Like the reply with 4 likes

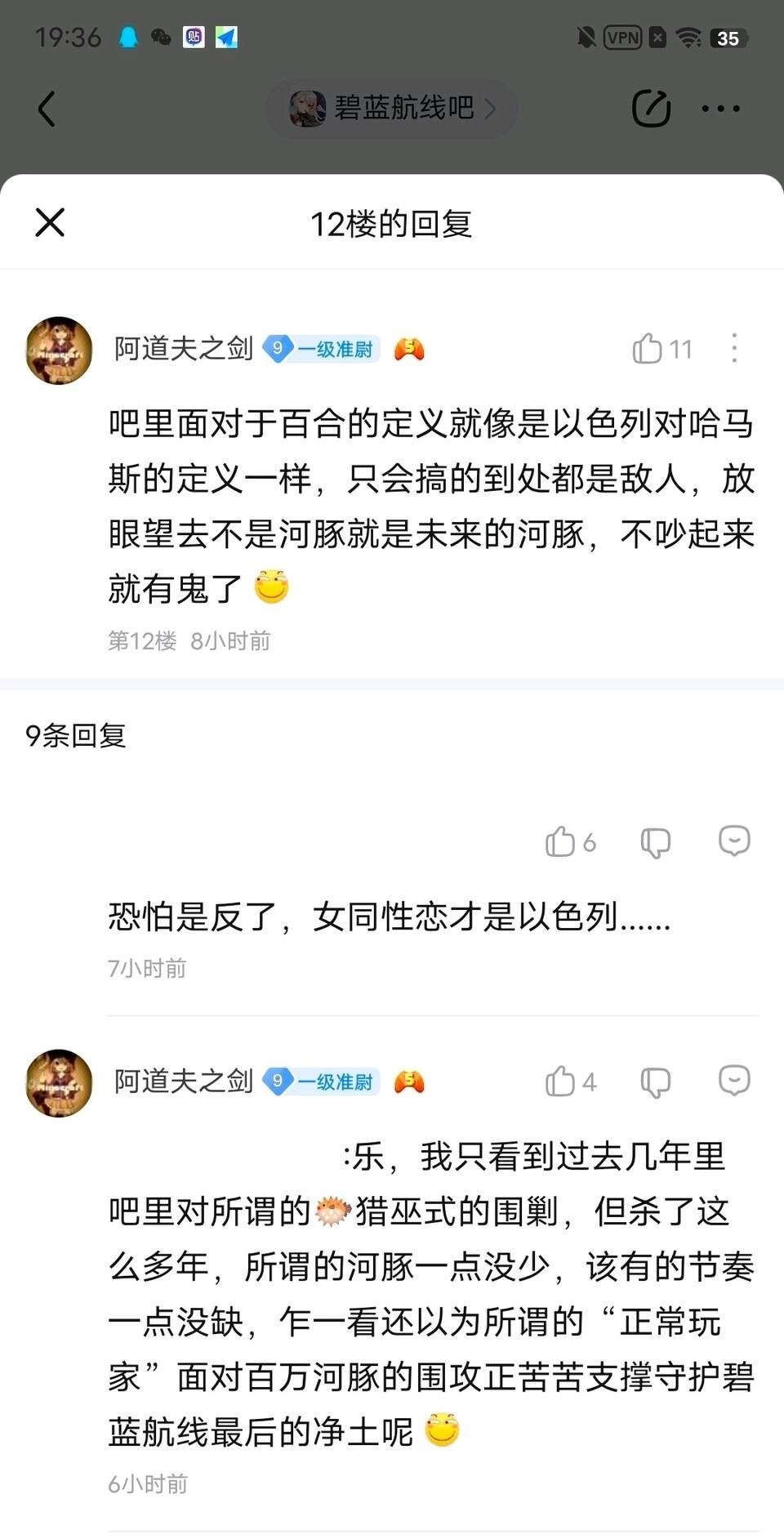(561, 1082)
